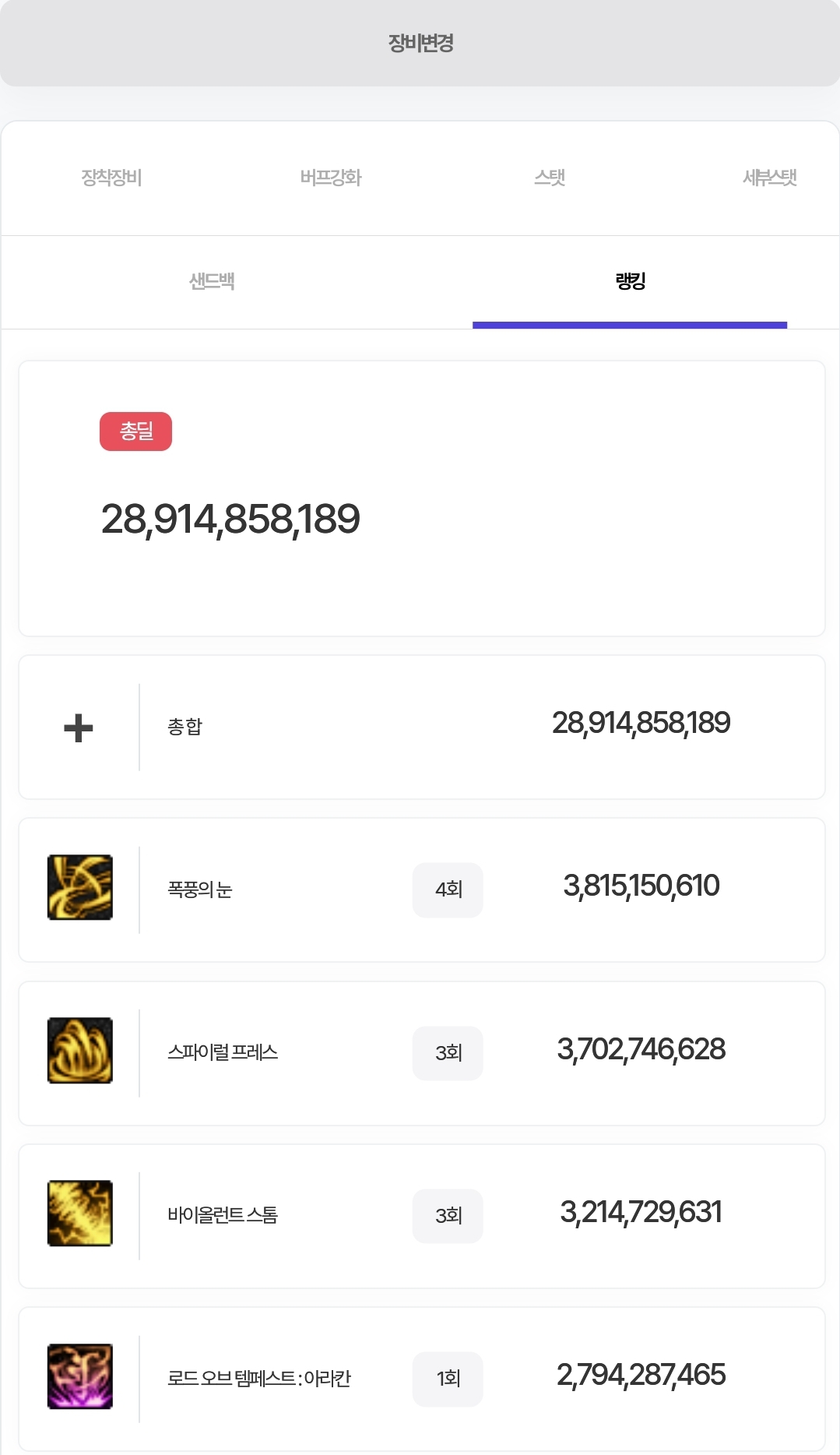Open the 스파이럴 프레스 skill row
Screen dimensions: 840x1455
(420, 1053)
